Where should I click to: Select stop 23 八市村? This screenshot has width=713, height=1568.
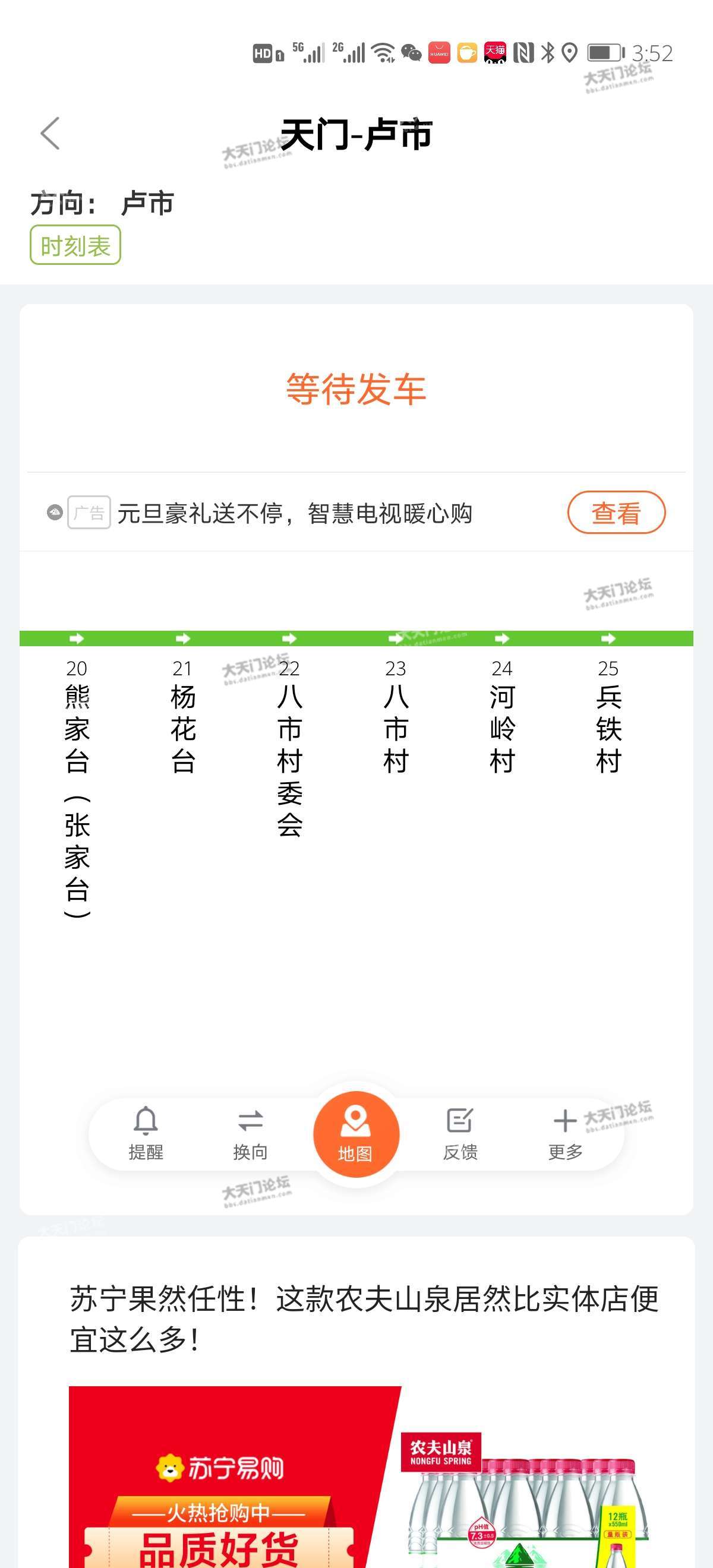point(396,718)
